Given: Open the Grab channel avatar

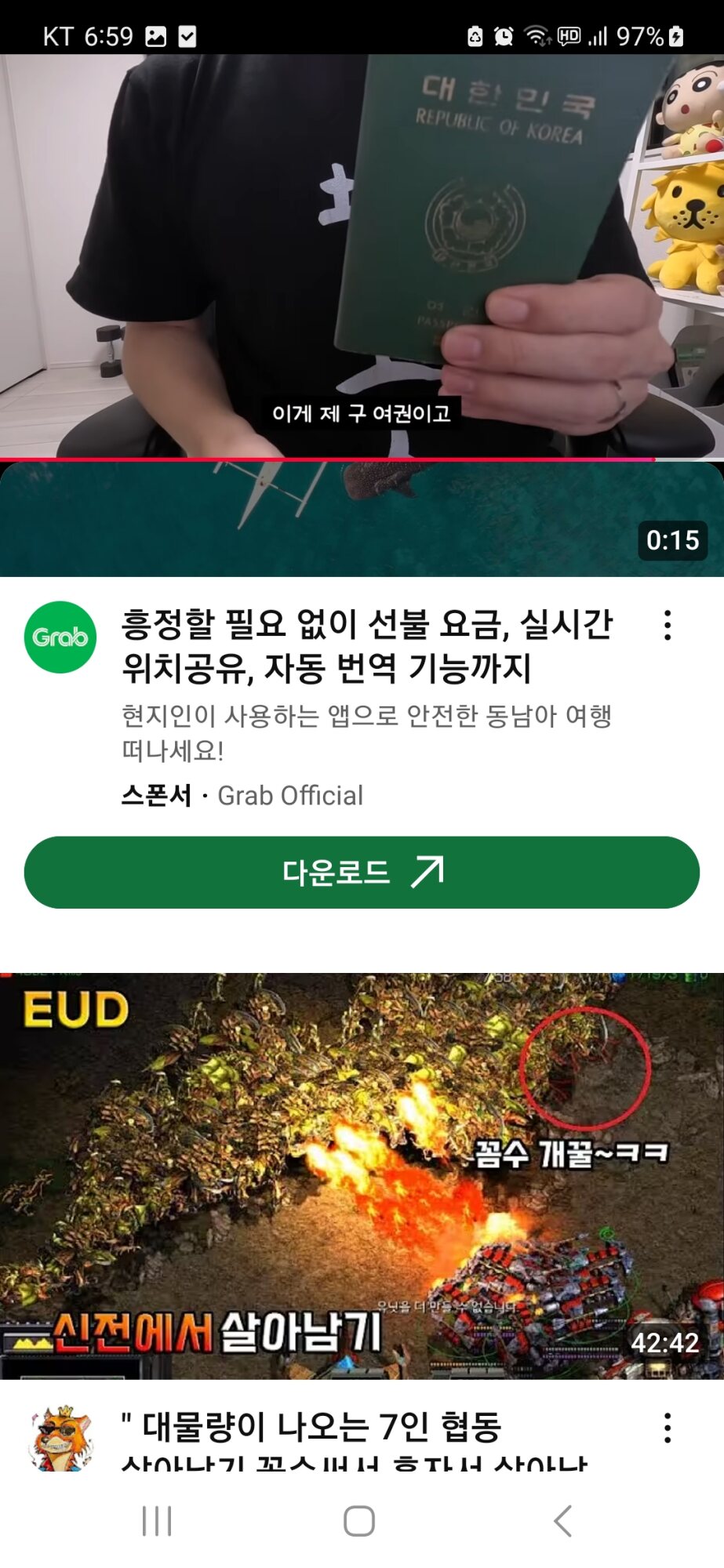Looking at the screenshot, I should (x=60, y=637).
